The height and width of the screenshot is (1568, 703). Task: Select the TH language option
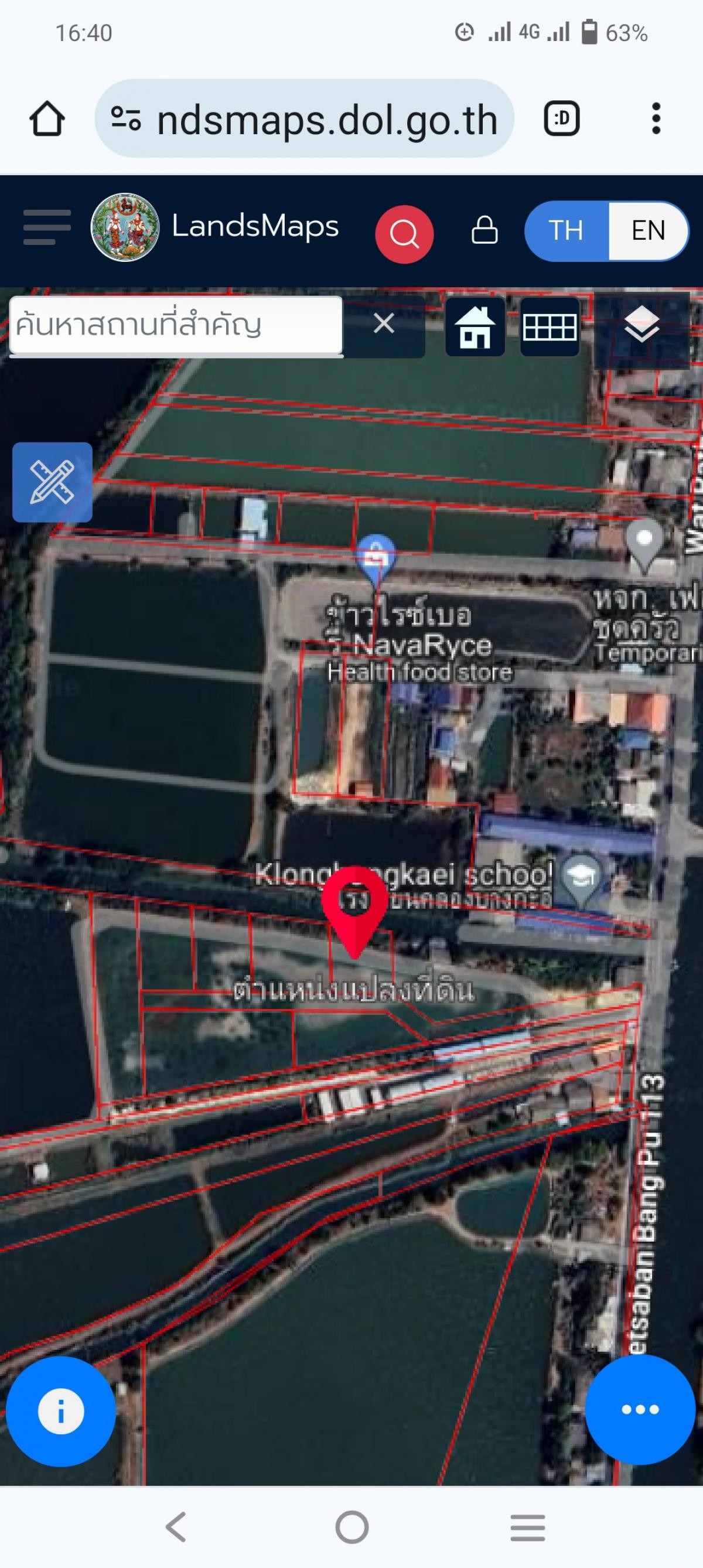tap(566, 231)
